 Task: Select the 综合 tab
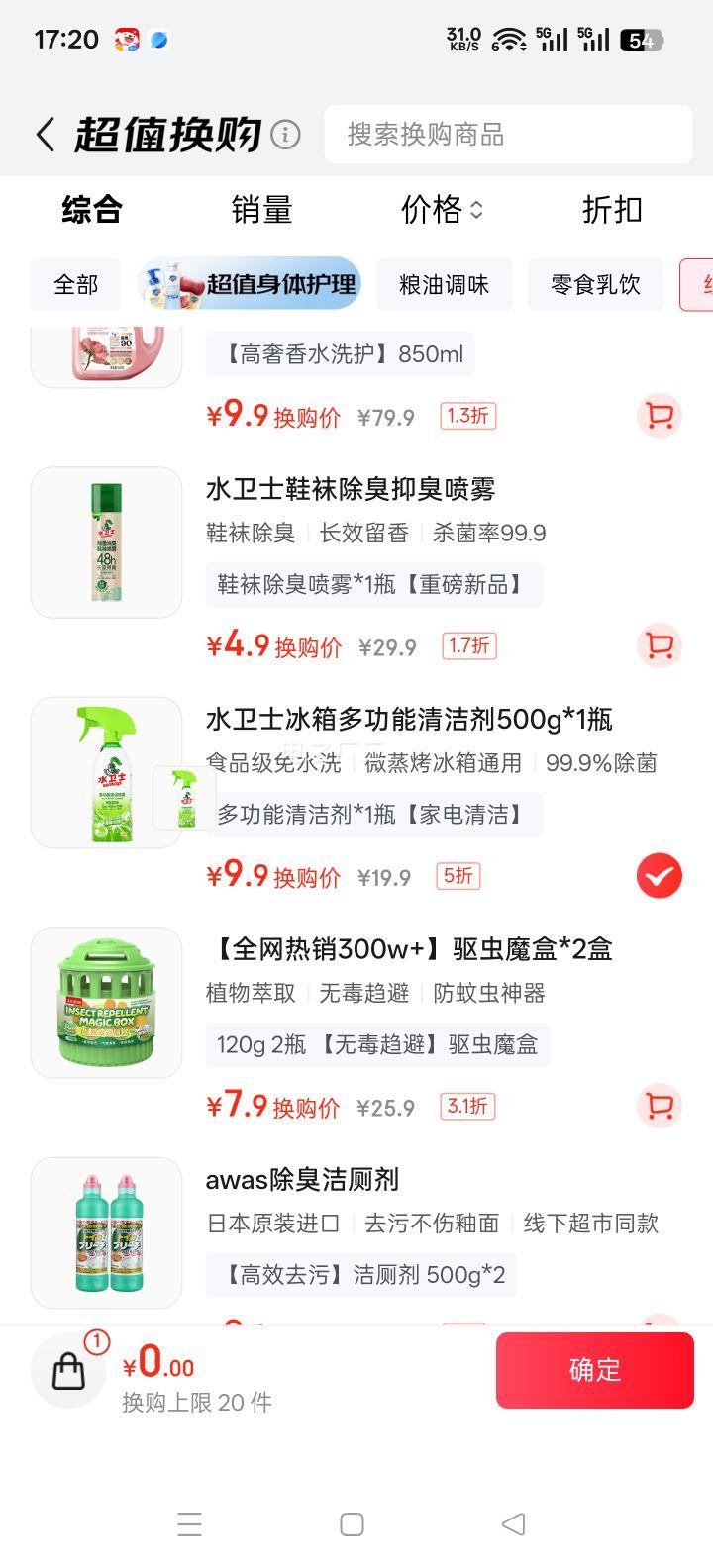[x=92, y=210]
